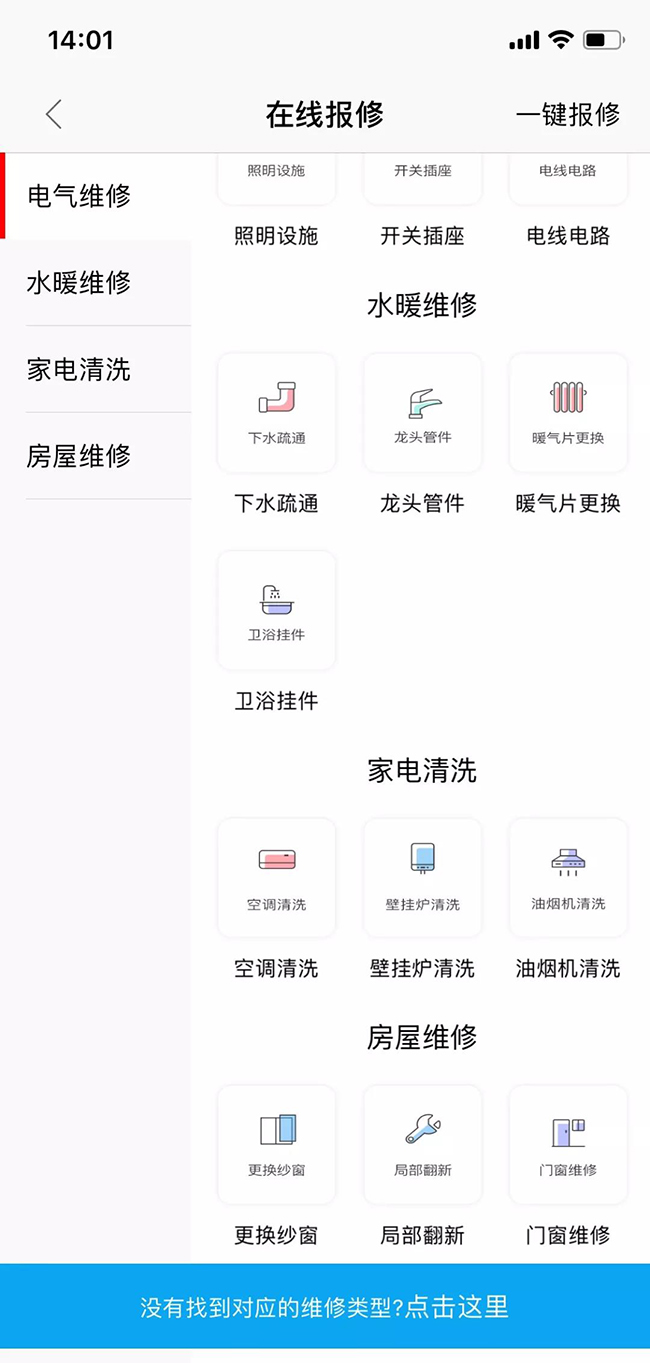Screen dimensions: 650x1363
Task: Tap the 一键报修 button
Action: pyautogui.click(x=567, y=114)
